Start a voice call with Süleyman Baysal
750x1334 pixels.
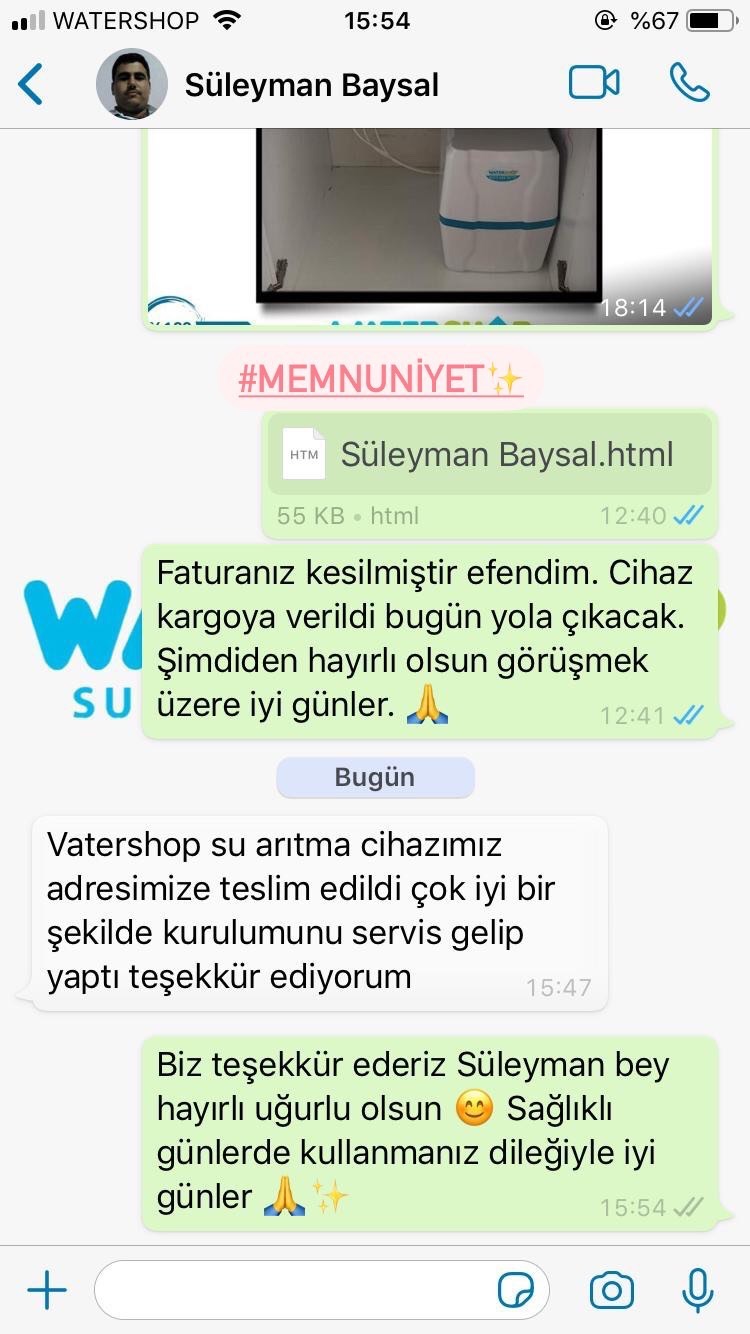click(690, 83)
